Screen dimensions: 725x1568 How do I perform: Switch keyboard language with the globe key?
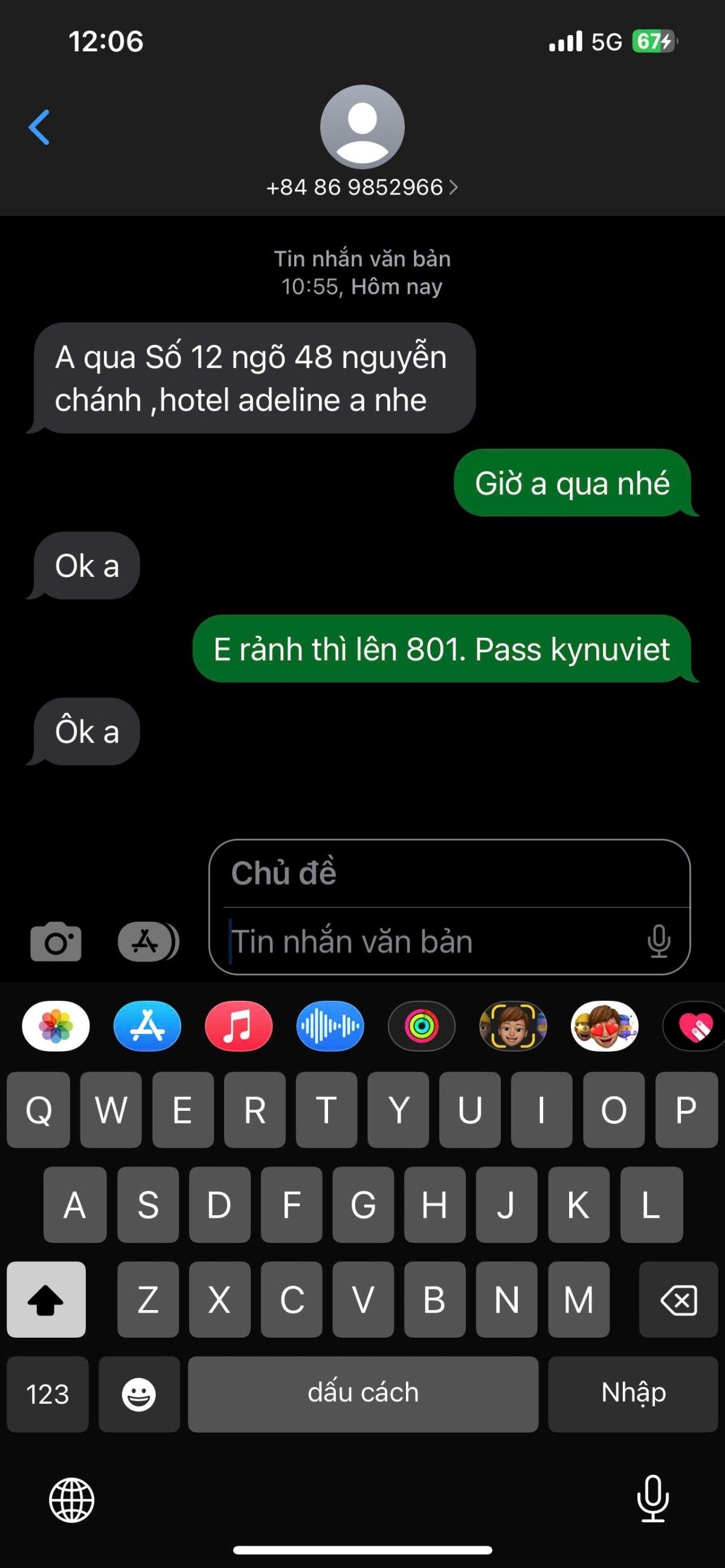(x=72, y=1499)
